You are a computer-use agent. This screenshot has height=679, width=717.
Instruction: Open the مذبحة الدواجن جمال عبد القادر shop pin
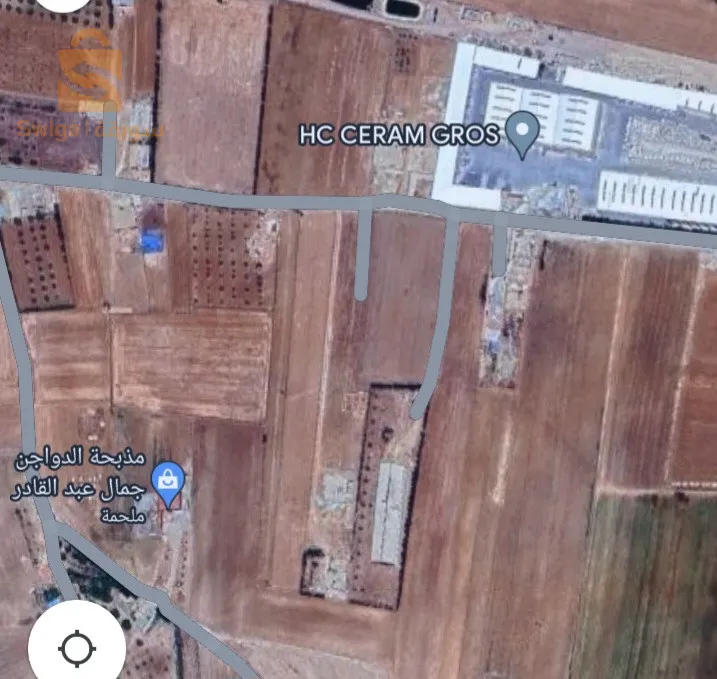point(167,483)
